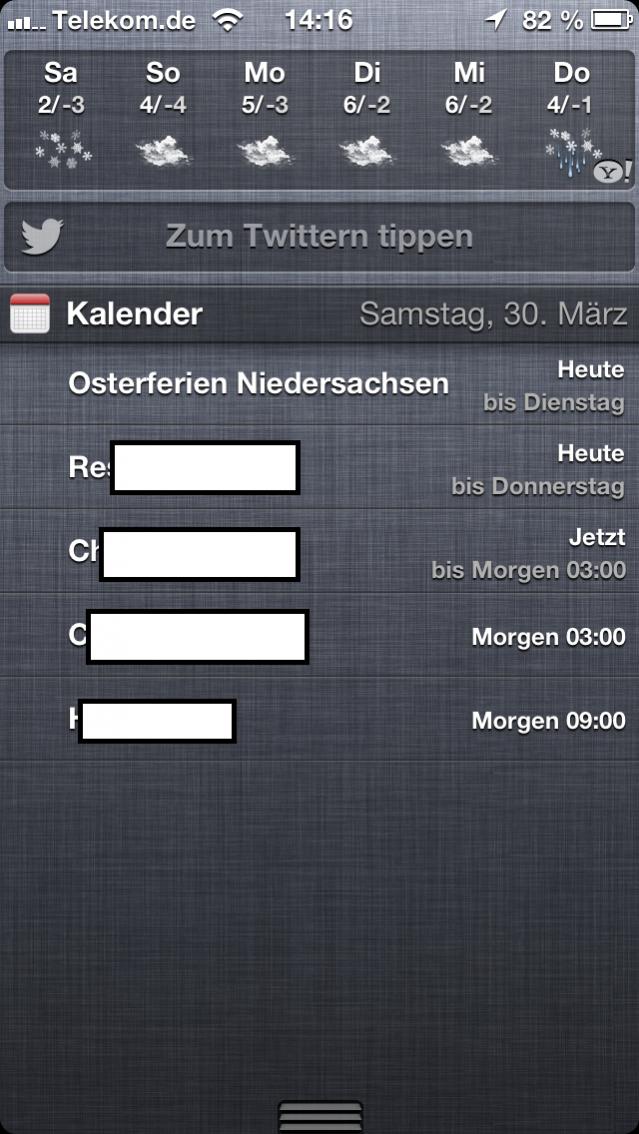Viewport: 639px width, 1134px height.
Task: Open the weather forecast widget
Action: [x=319, y=120]
